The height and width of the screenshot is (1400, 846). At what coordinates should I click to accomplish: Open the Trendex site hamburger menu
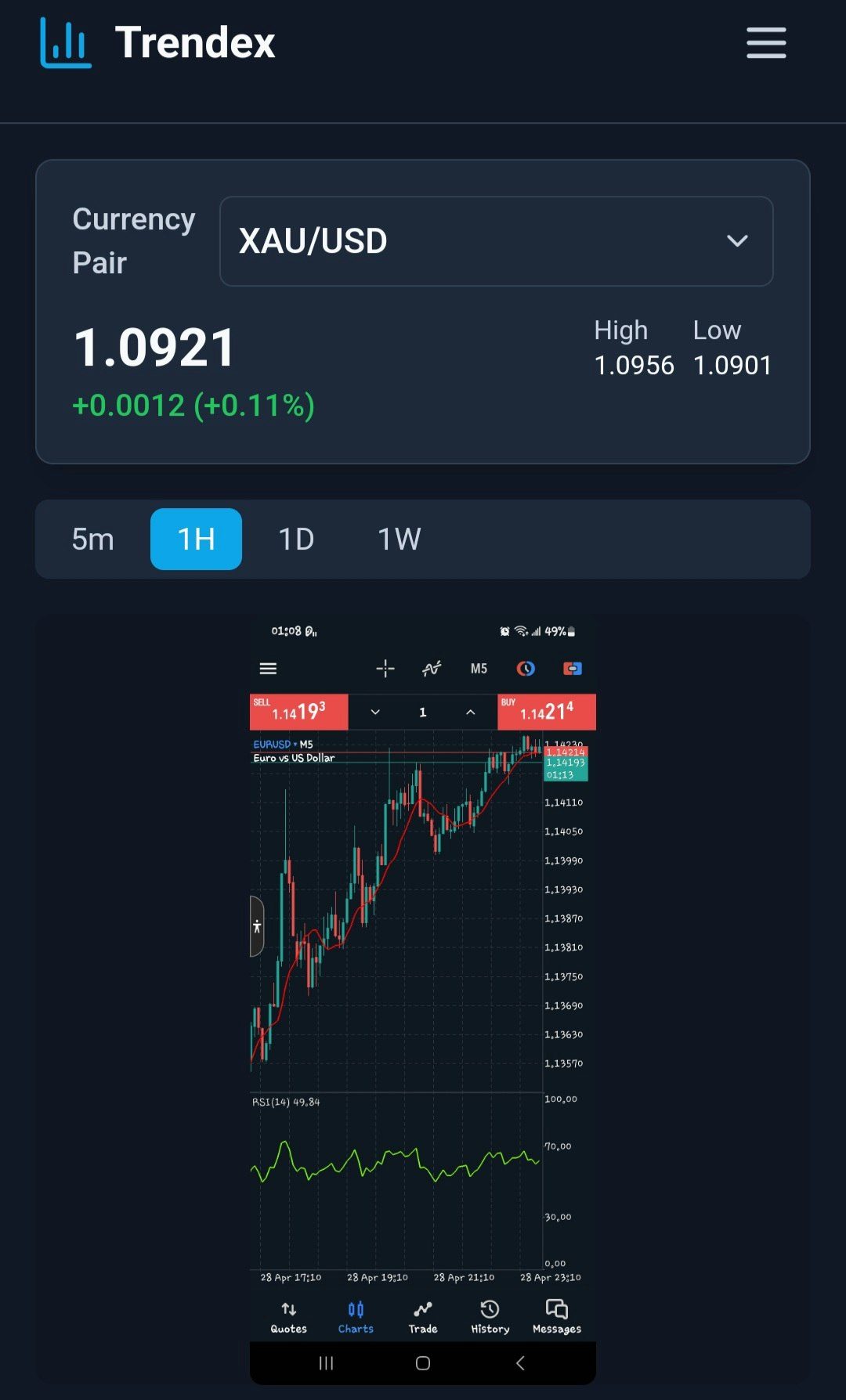(x=765, y=45)
